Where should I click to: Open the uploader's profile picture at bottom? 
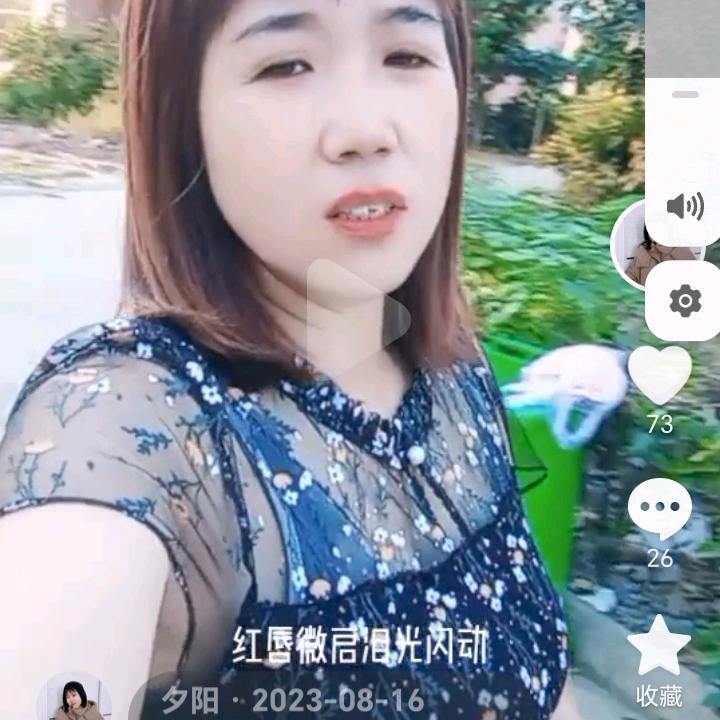(x=73, y=699)
